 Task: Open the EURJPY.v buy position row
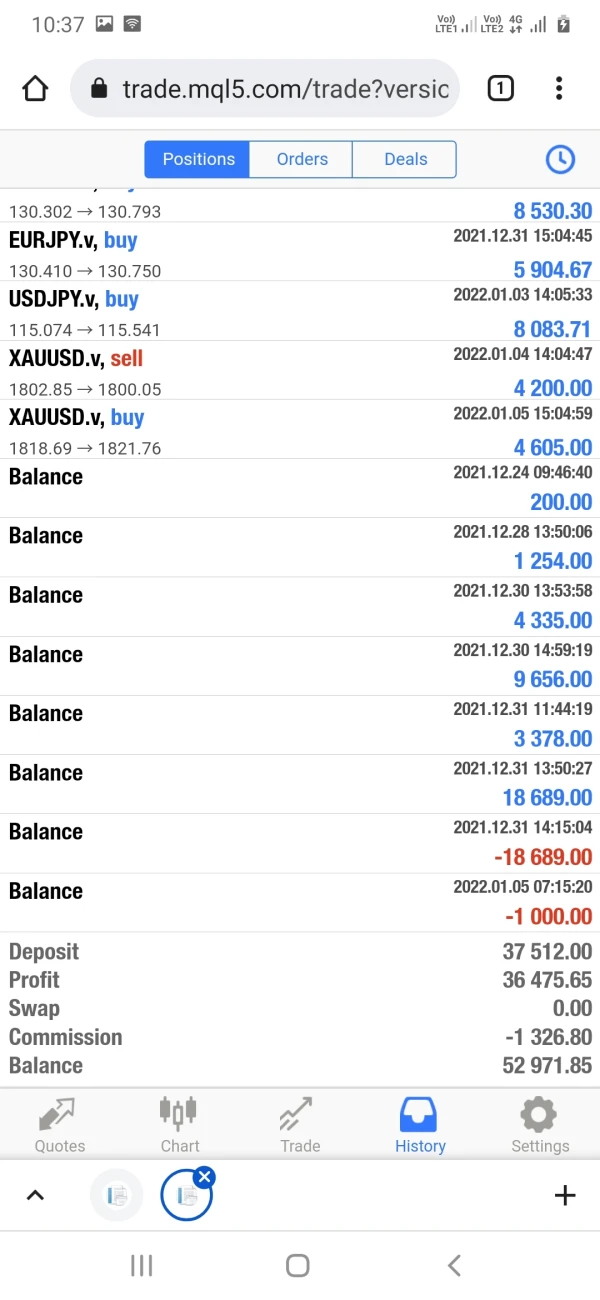300,254
